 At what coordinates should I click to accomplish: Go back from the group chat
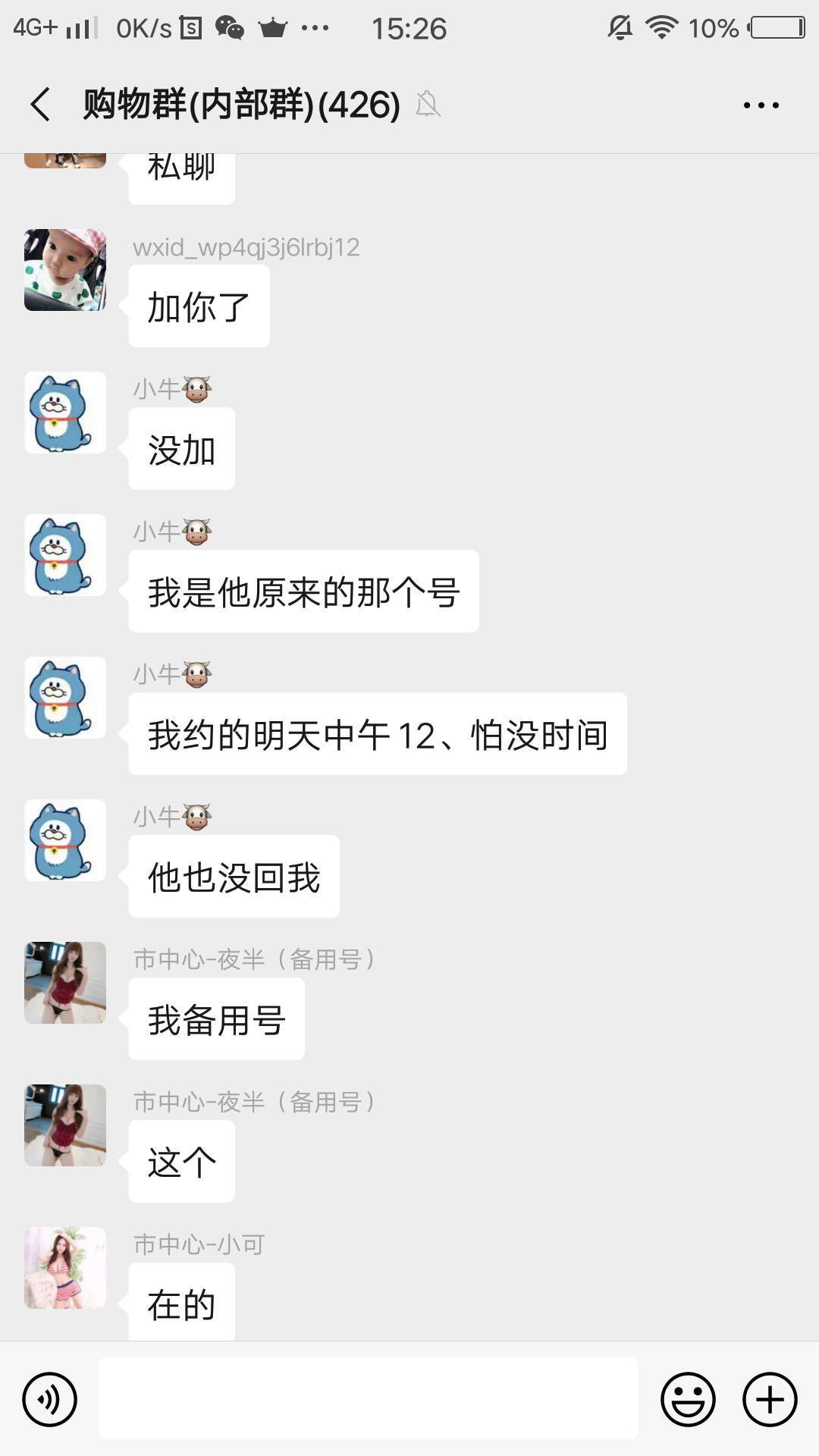(x=41, y=104)
